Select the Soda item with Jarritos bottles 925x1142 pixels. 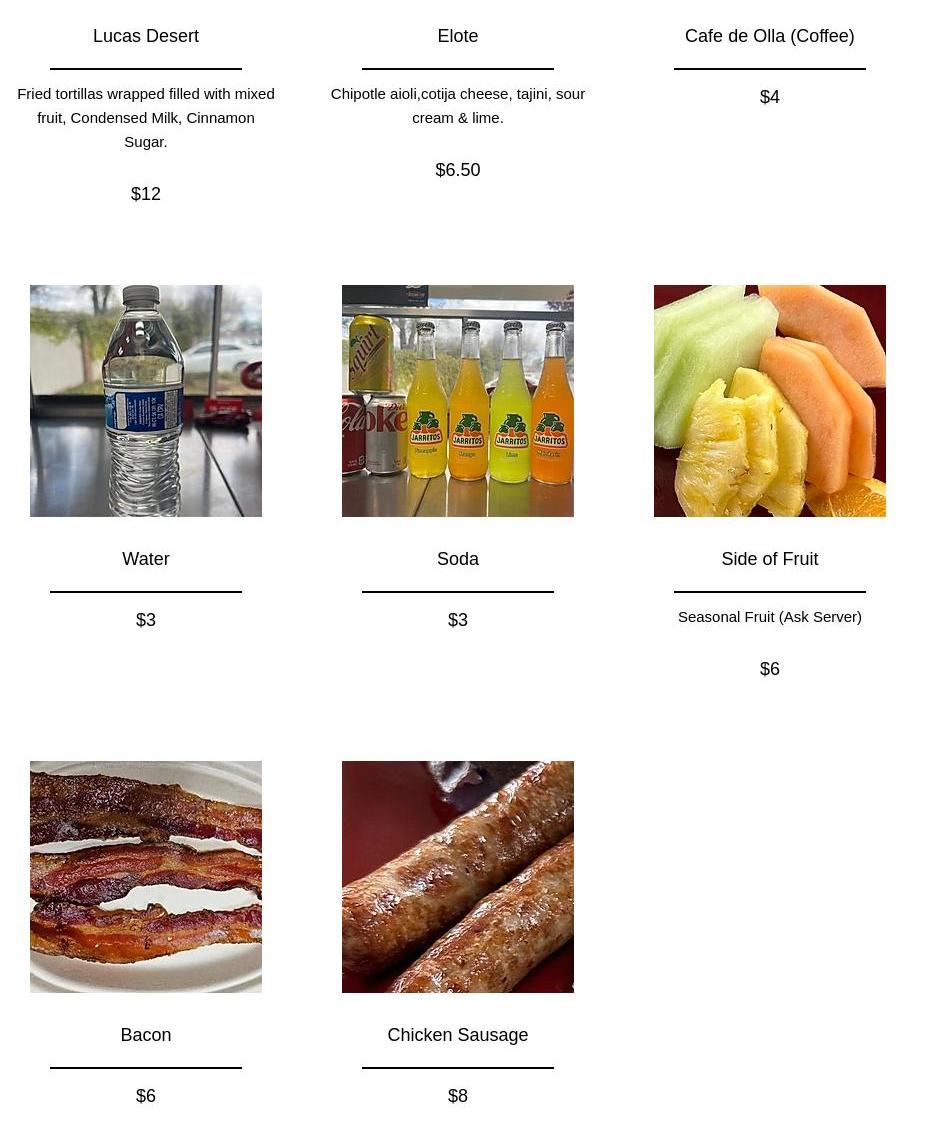click(x=458, y=401)
